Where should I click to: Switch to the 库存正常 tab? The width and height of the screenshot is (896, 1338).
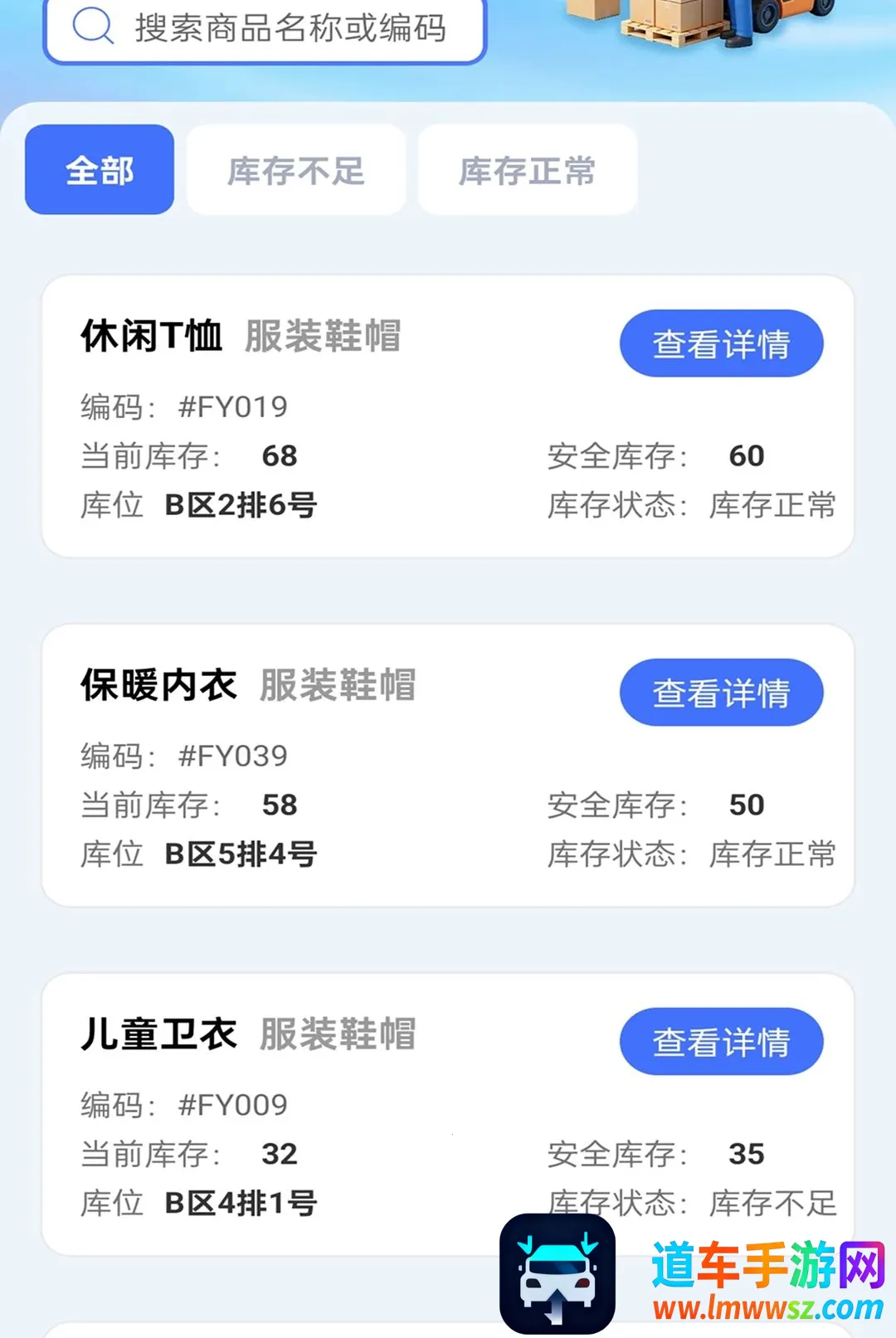(528, 170)
